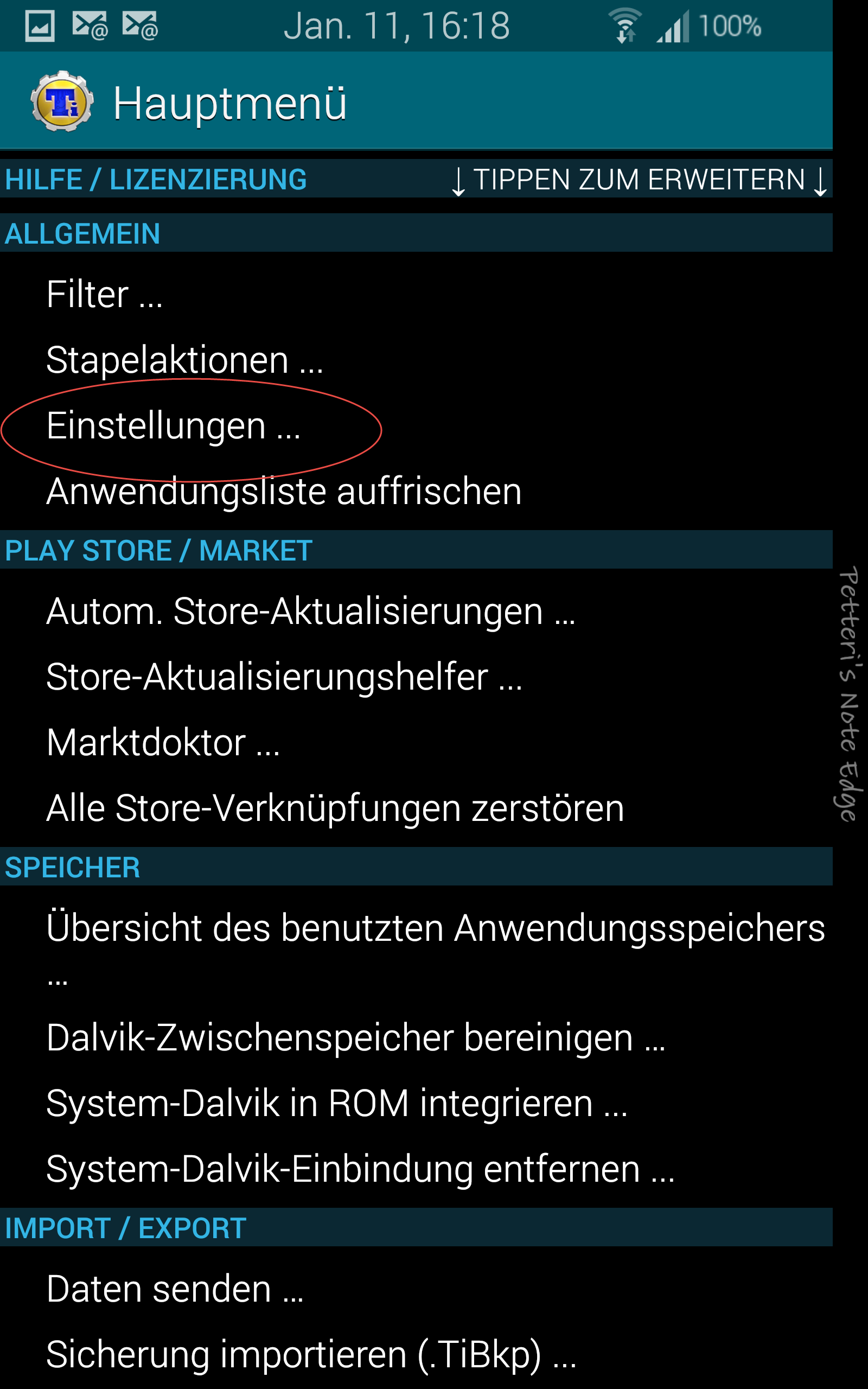This screenshot has height=1389, width=868.
Task: Open Store-Aktualisierungshelfer
Action: coord(416,677)
